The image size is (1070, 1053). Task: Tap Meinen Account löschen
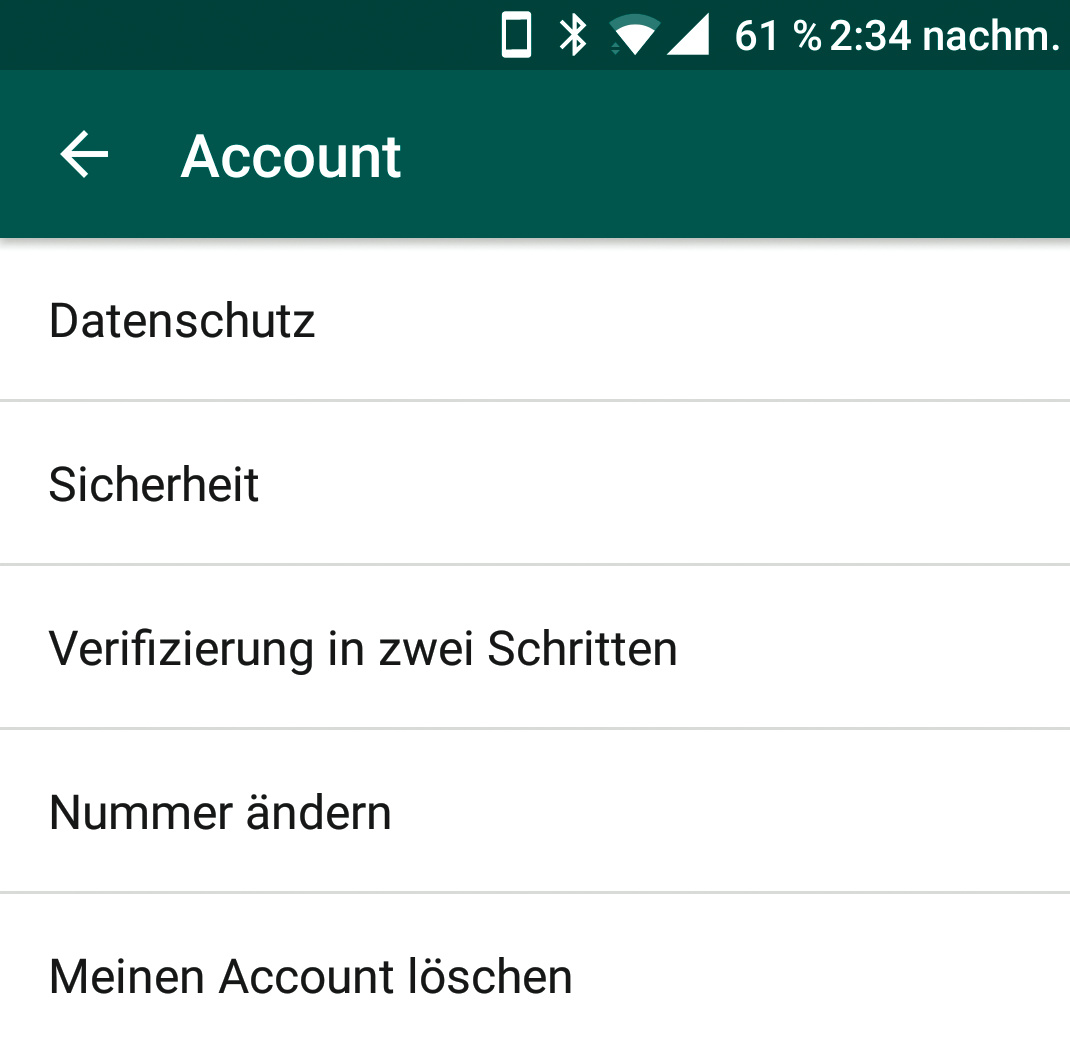310,976
